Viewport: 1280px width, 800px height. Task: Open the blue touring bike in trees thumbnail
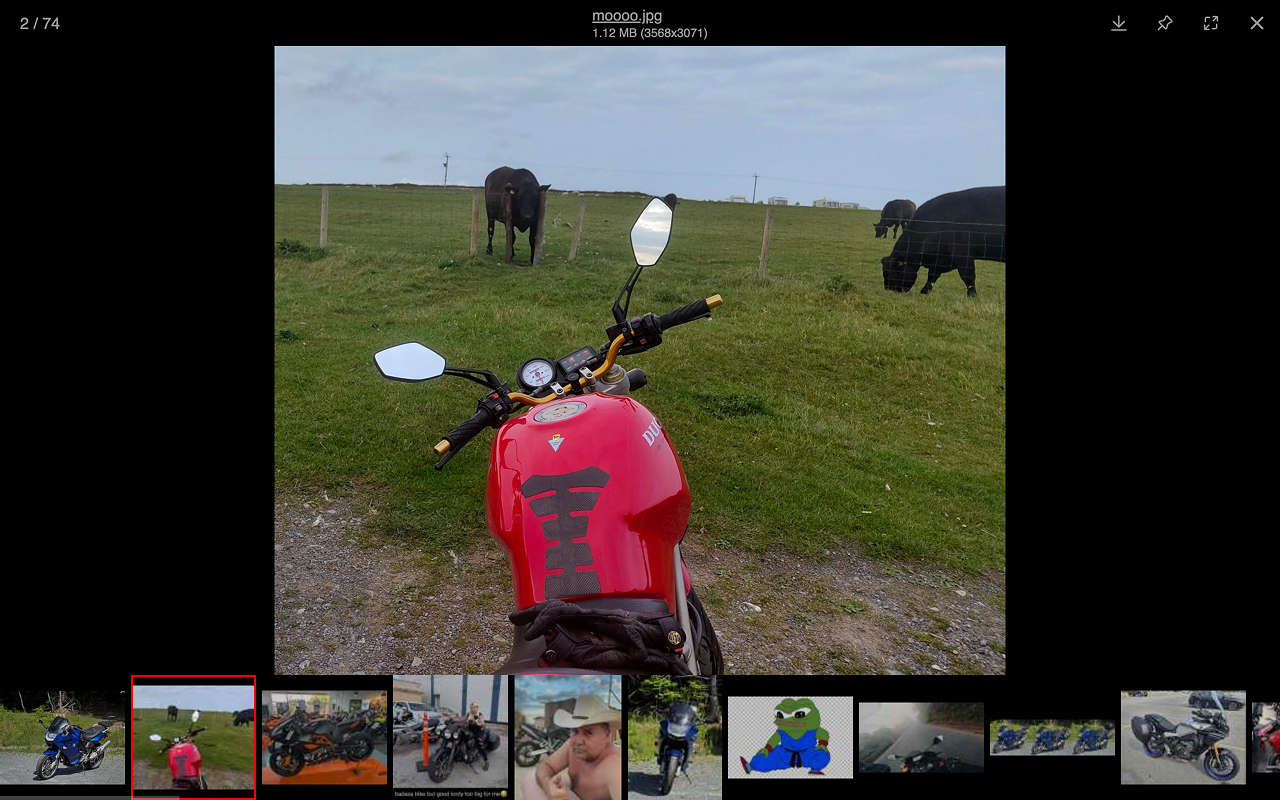675,737
